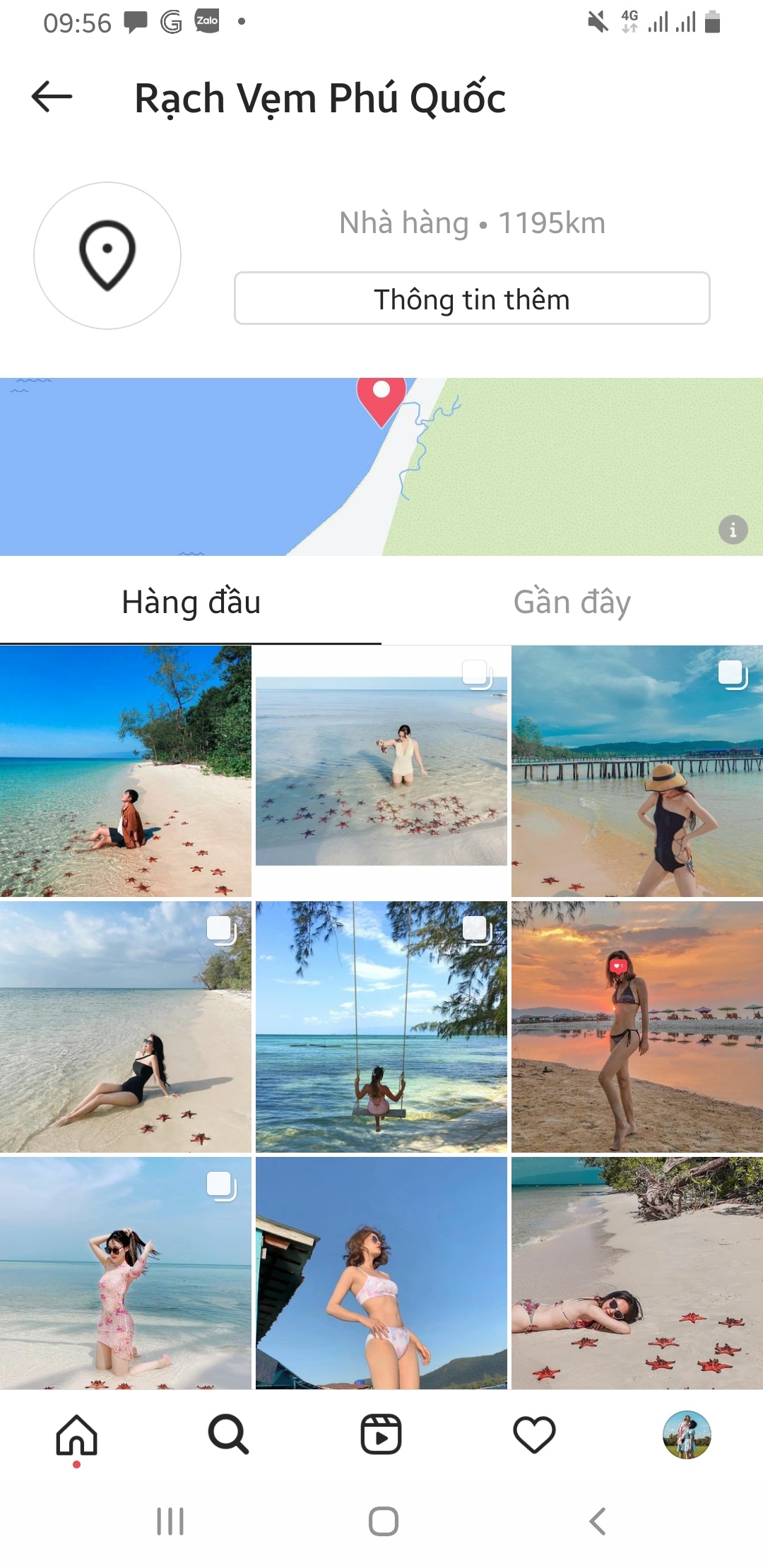Tap the map attribution info icon
This screenshot has width=763, height=1568.
coord(733,530)
